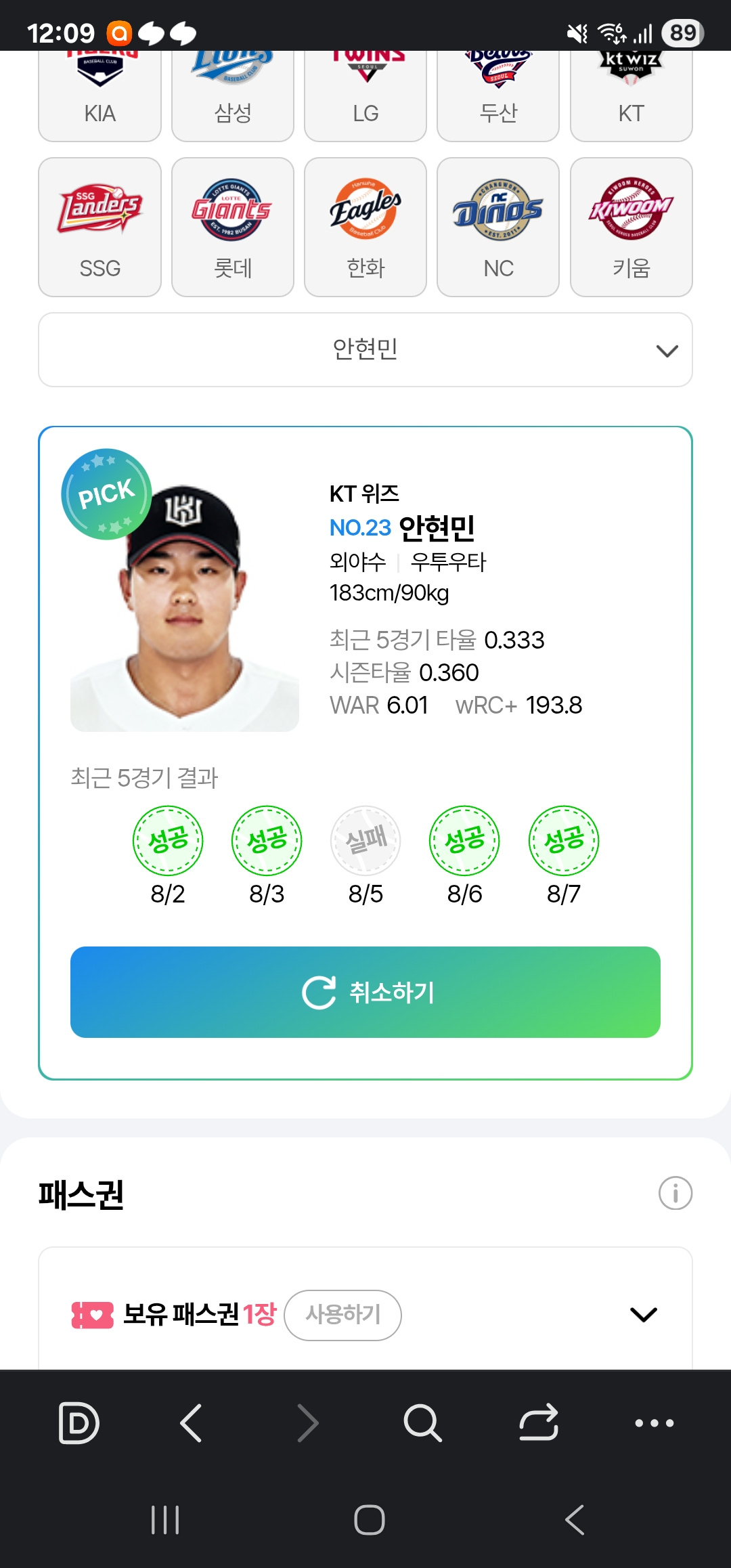Go back with the browser back arrow
This screenshot has width=731, height=1568.
(x=192, y=1422)
